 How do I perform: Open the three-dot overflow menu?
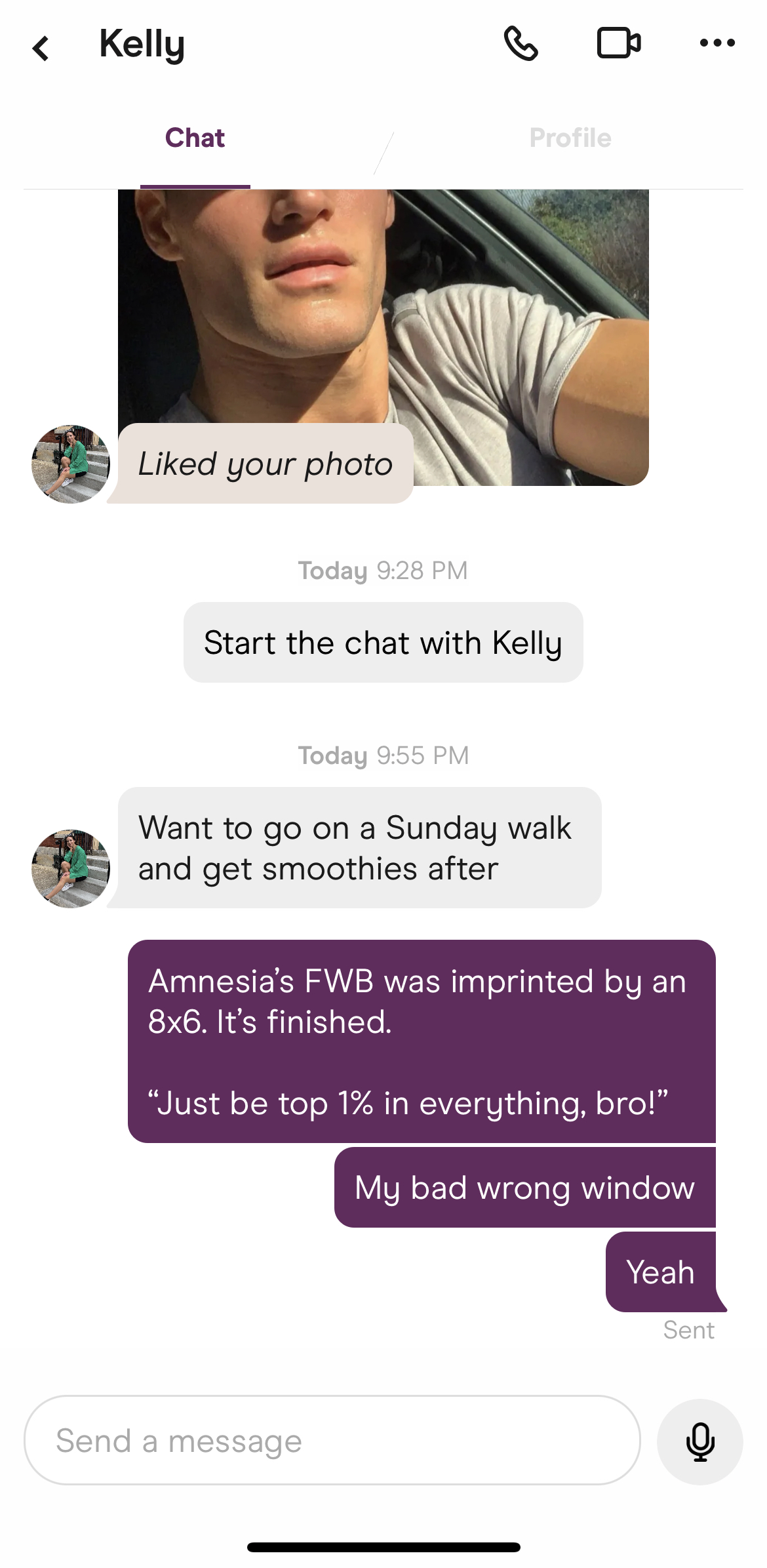[717, 43]
